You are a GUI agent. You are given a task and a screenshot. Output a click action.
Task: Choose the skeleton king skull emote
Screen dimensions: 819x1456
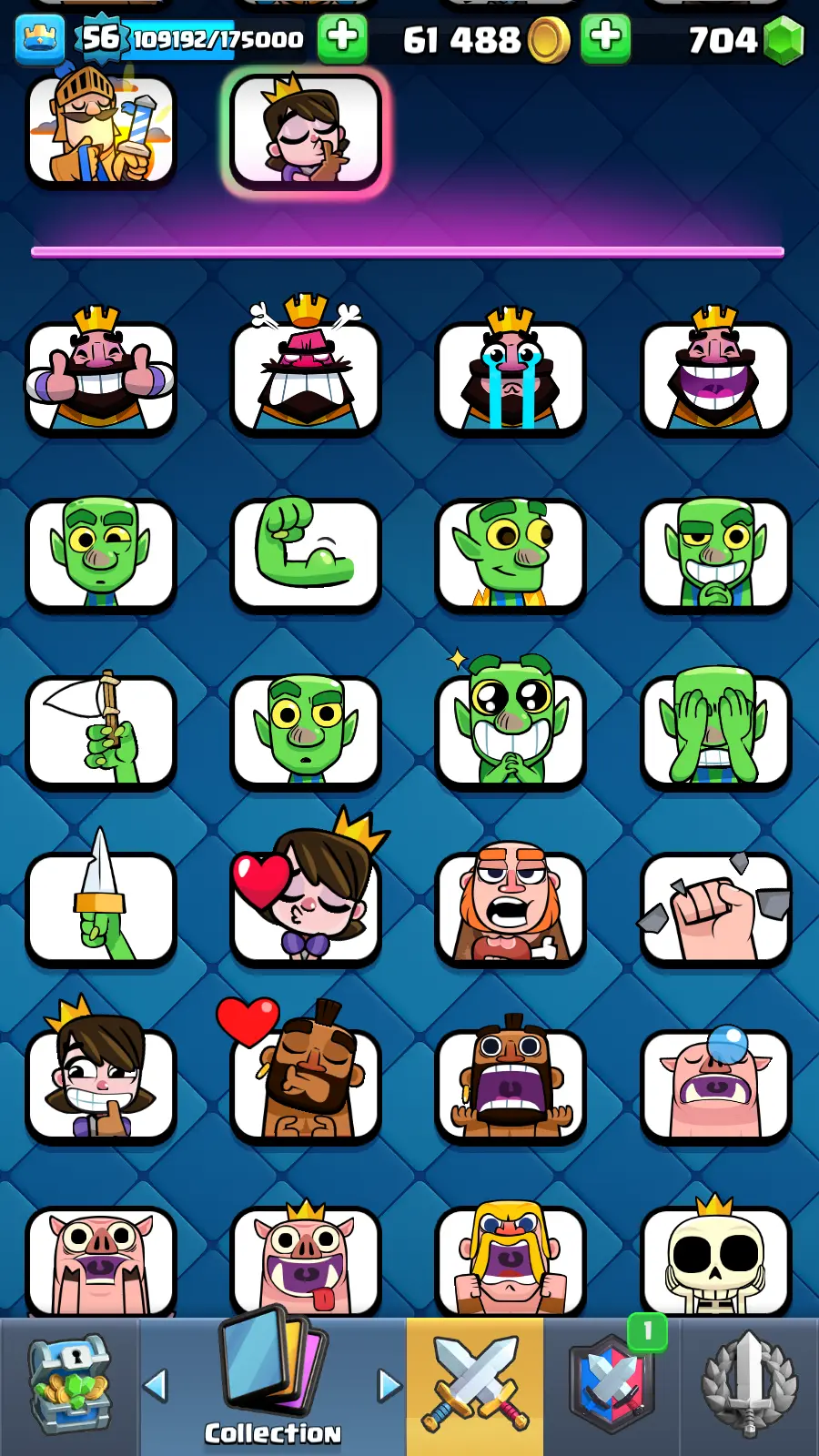[715, 1258]
